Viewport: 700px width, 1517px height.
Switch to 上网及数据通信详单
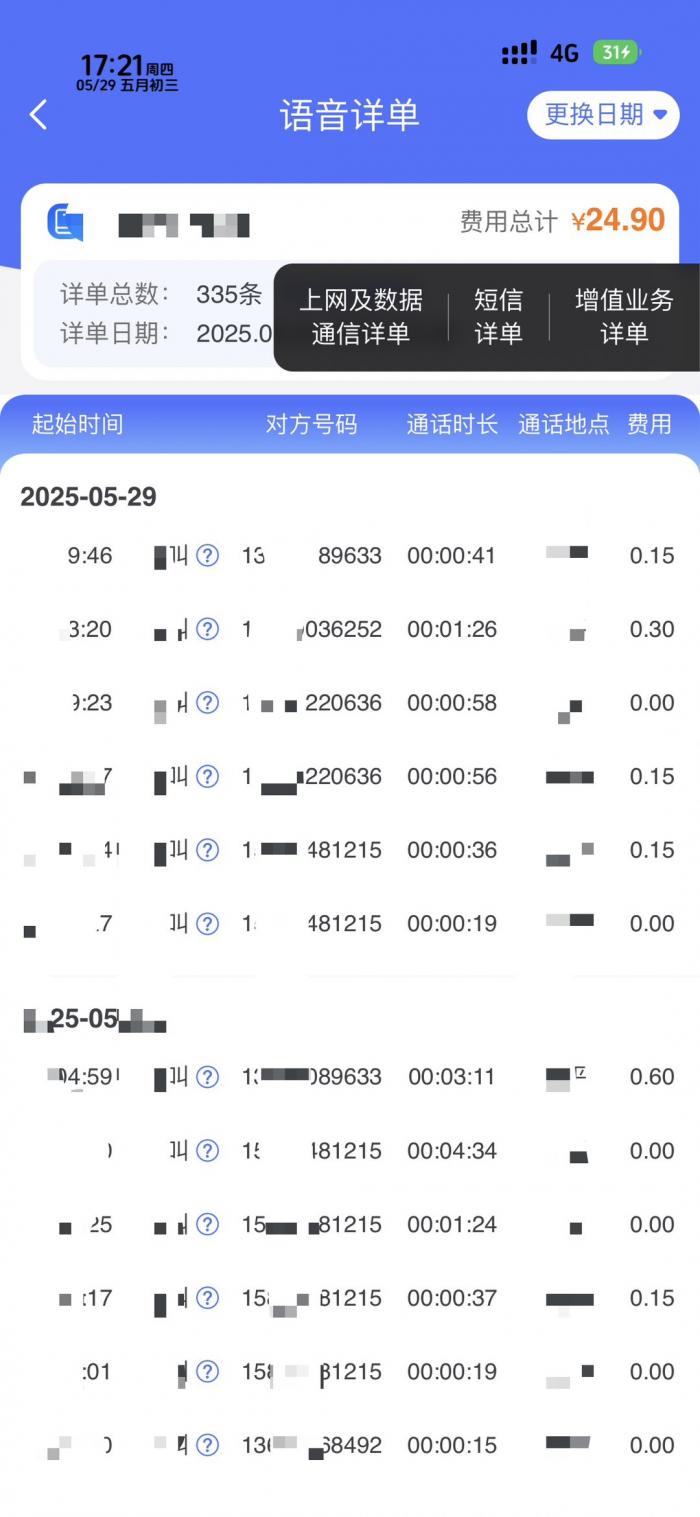click(361, 317)
